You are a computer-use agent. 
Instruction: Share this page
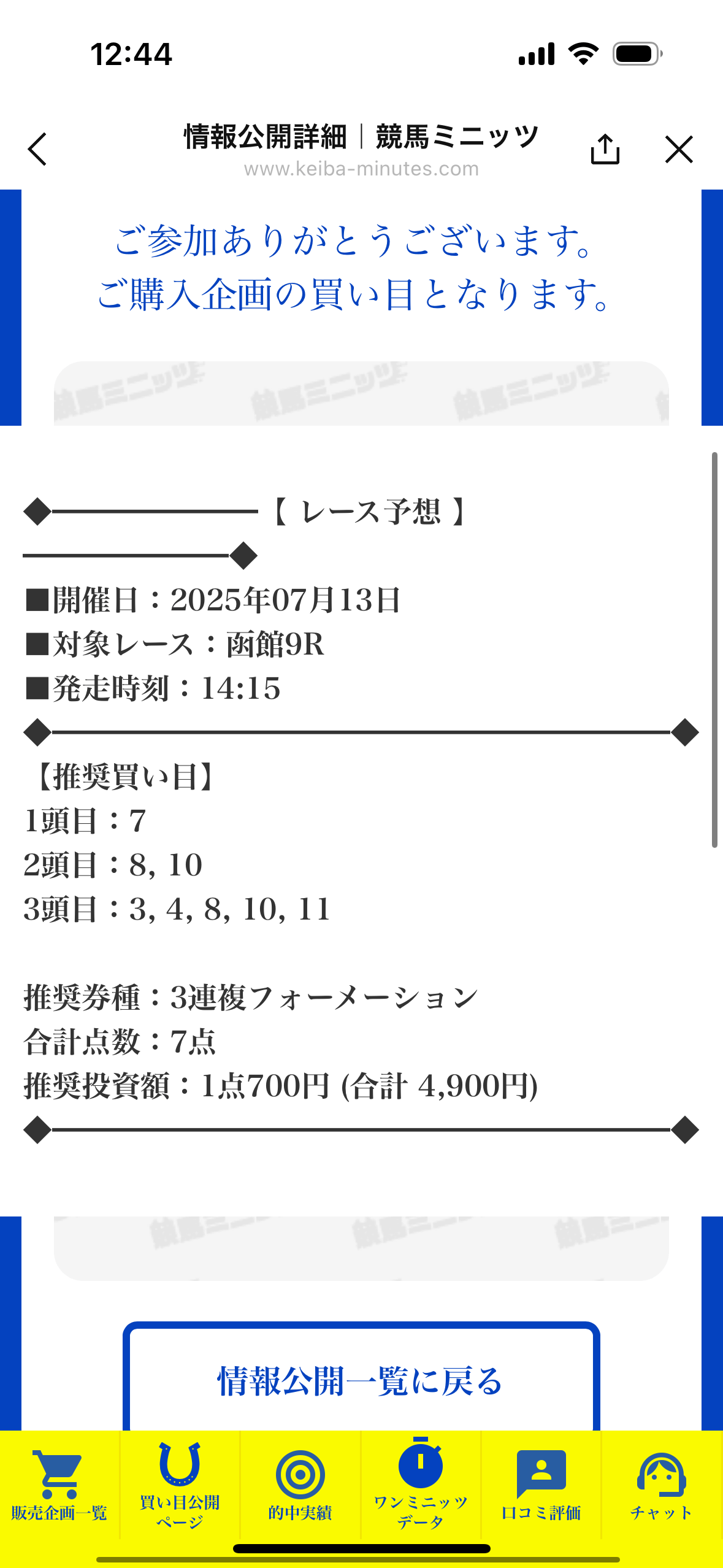(605, 149)
